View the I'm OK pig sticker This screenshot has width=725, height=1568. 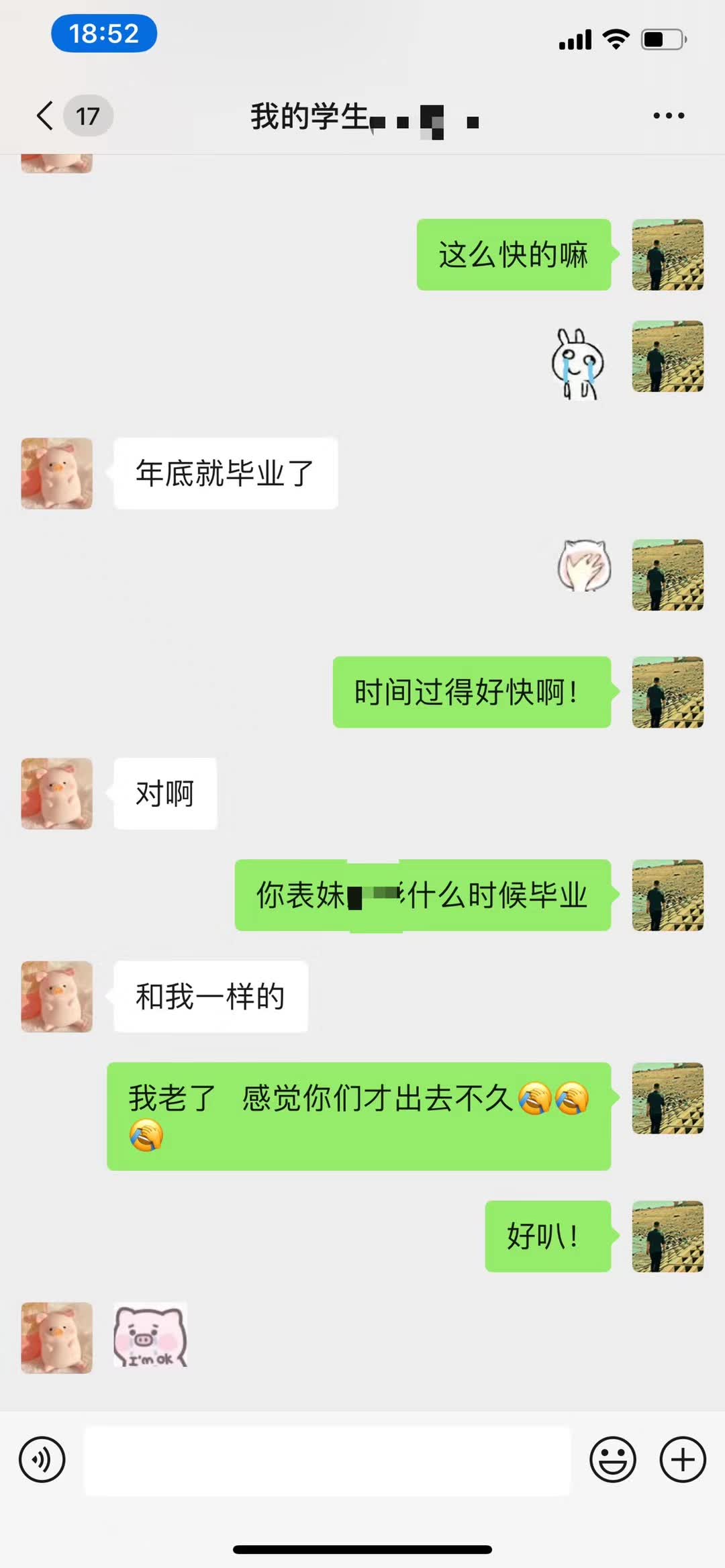coord(150,1336)
